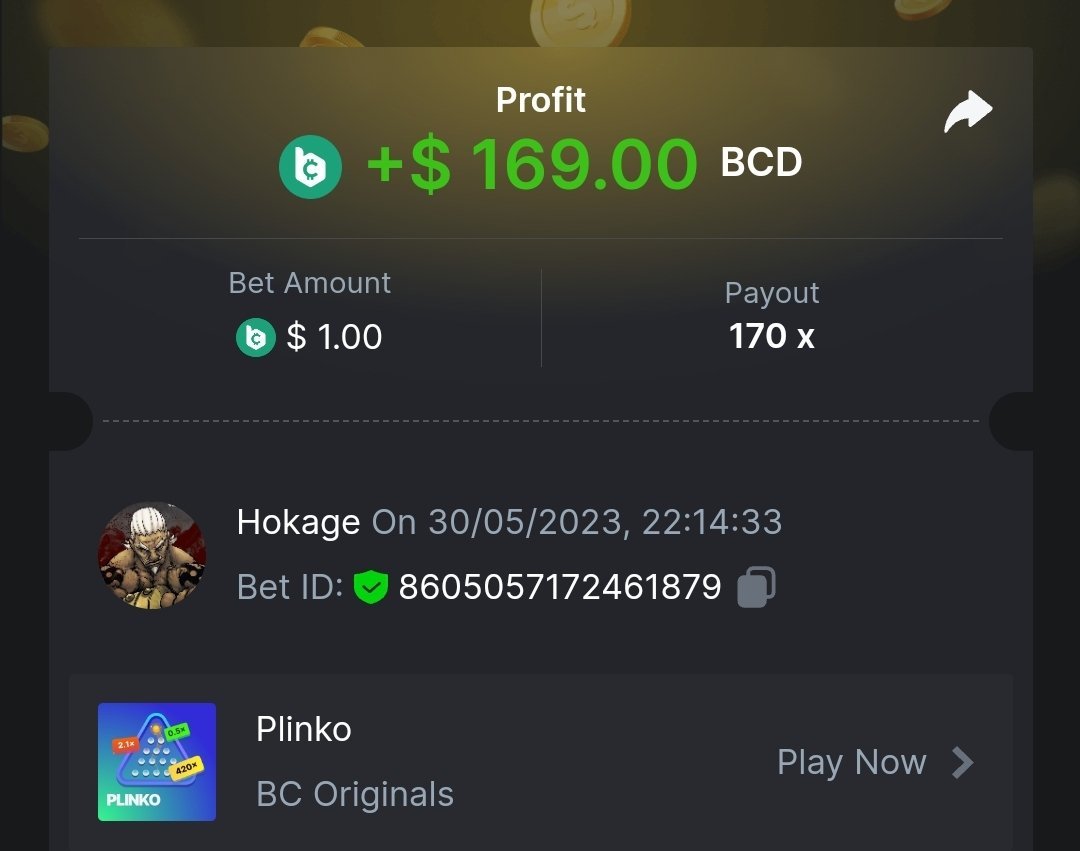1080x851 pixels.
Task: Open Hokage's profile avatar
Action: point(152,556)
